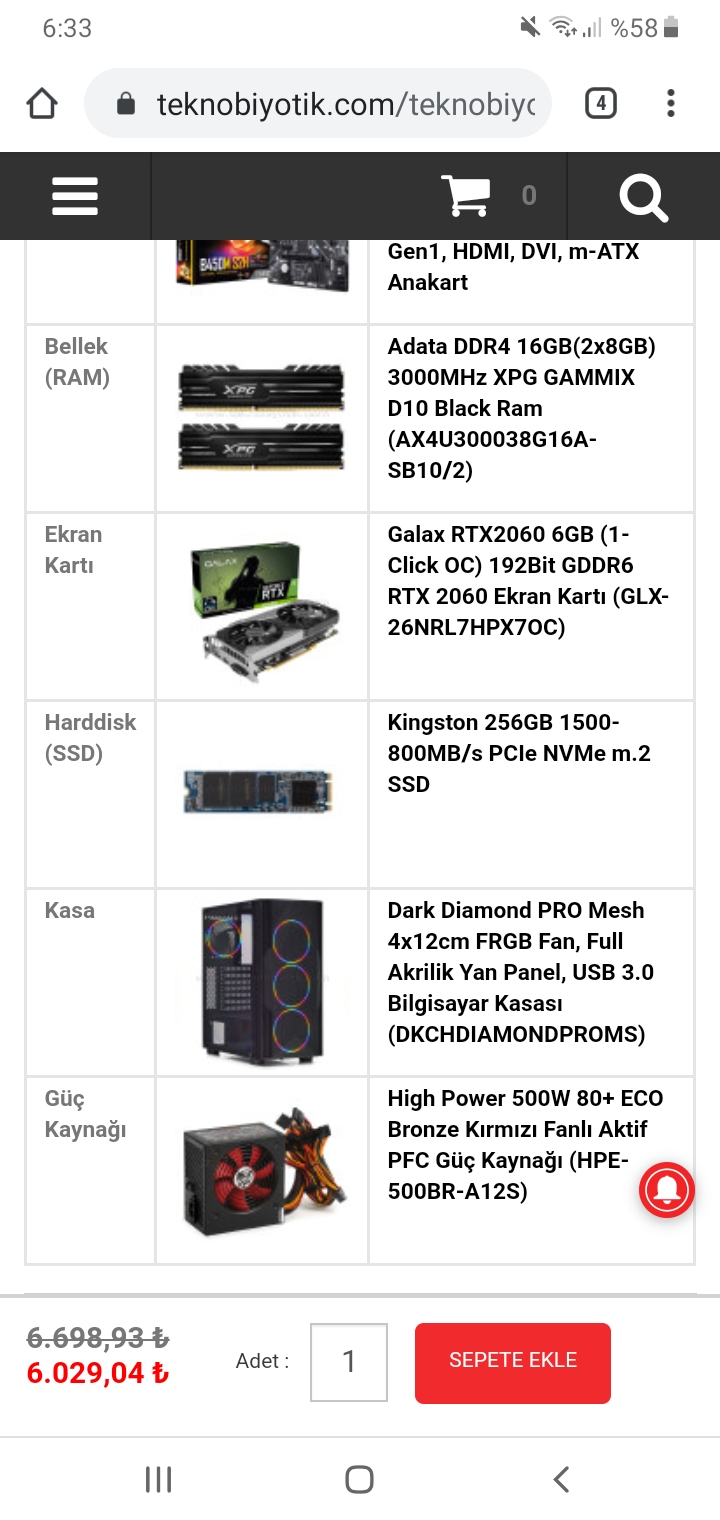Open the hamburger navigation menu

[74, 195]
